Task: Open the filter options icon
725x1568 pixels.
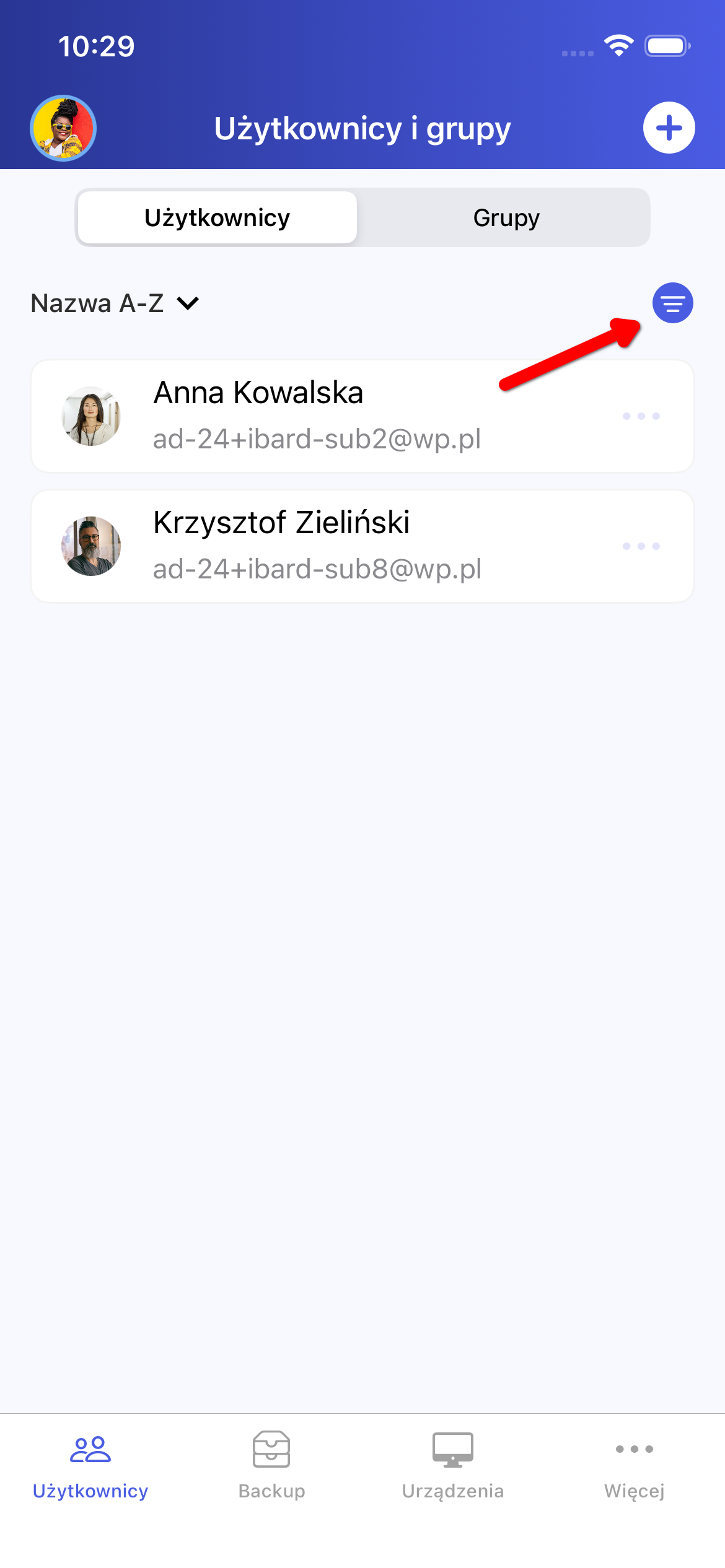Action: pyautogui.click(x=672, y=303)
